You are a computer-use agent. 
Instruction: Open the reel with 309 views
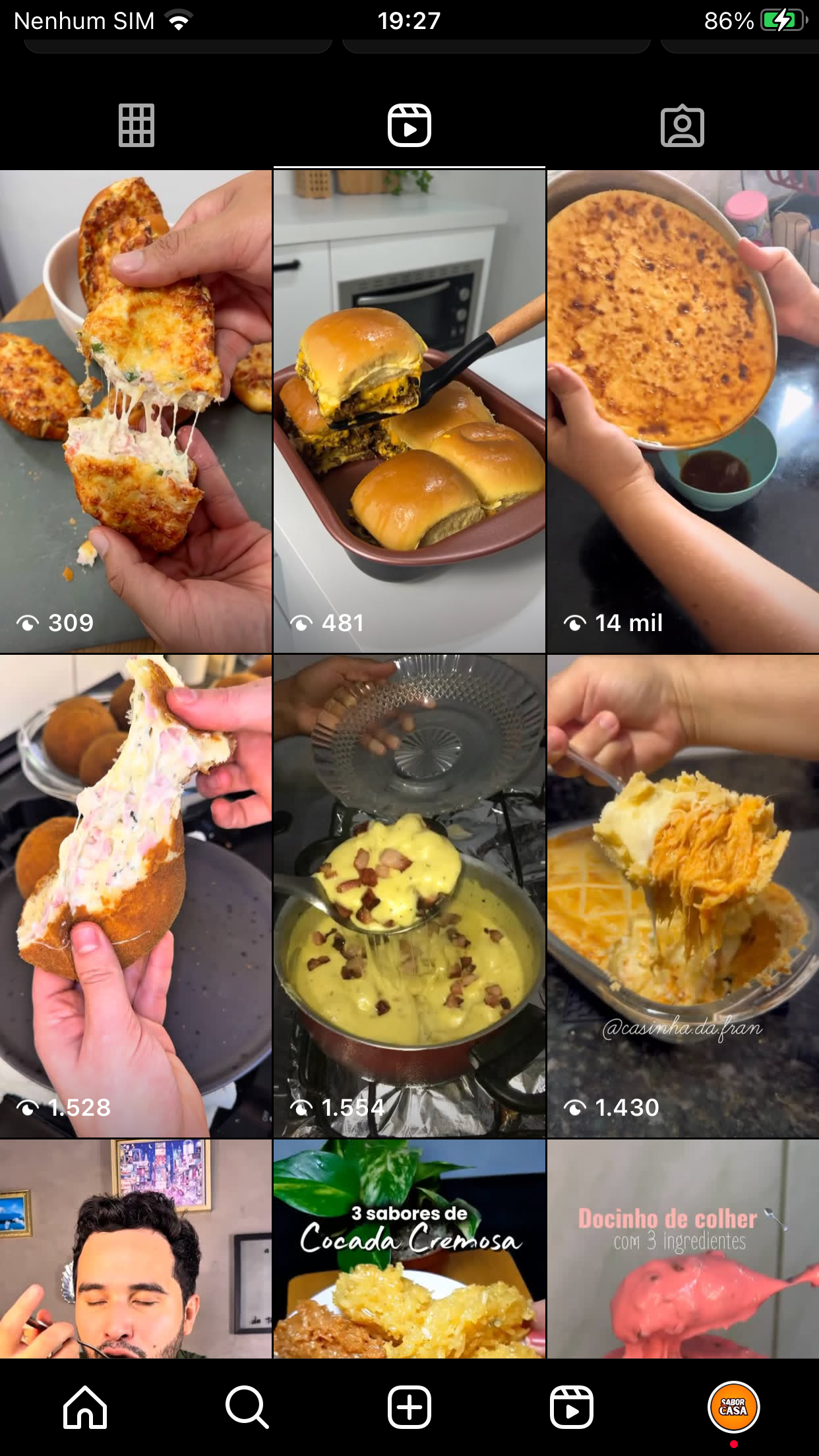(136, 411)
